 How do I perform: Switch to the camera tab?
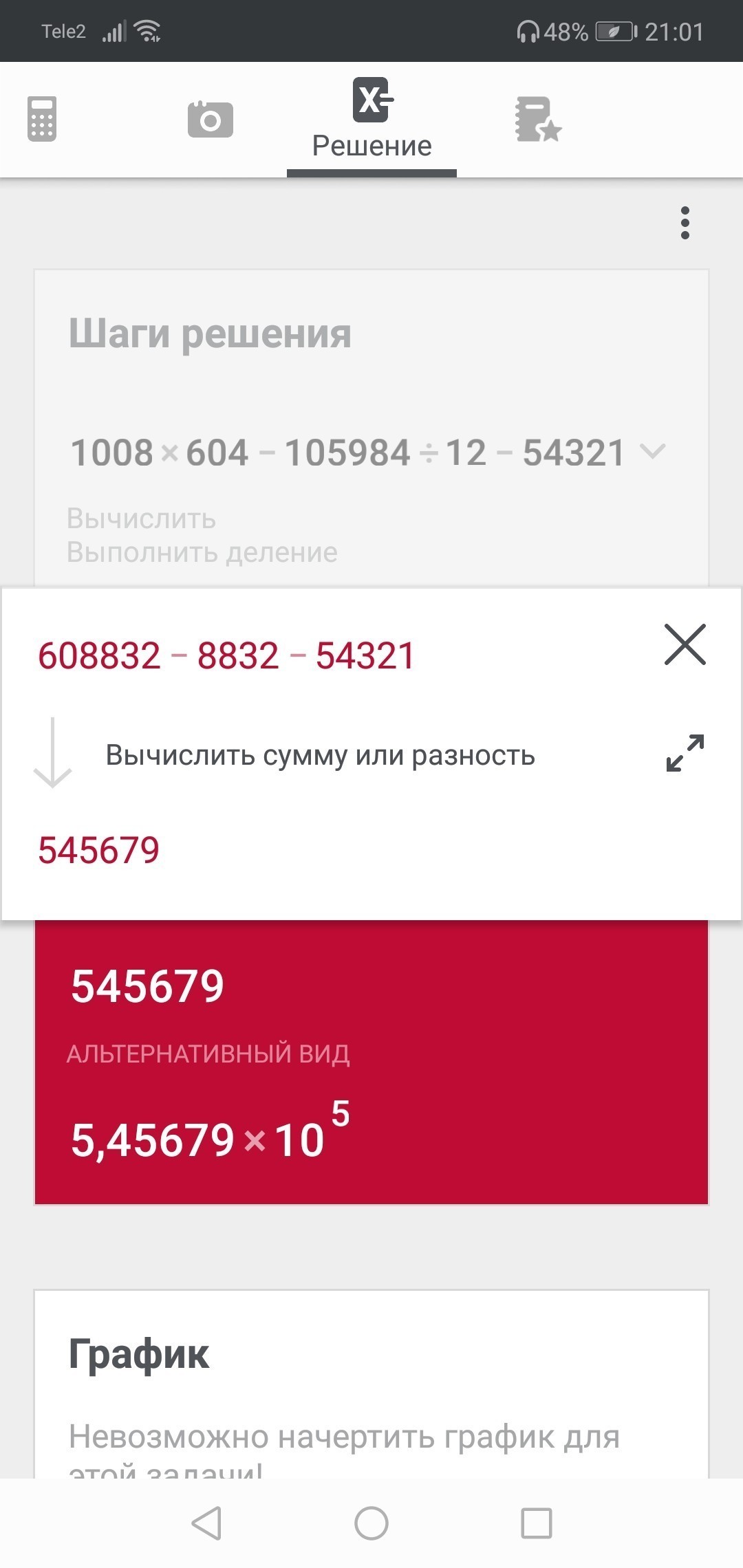[211, 120]
